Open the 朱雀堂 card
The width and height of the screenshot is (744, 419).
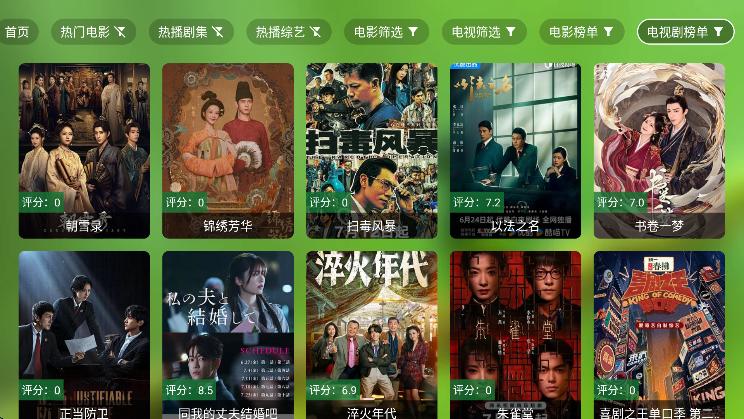[515, 335]
